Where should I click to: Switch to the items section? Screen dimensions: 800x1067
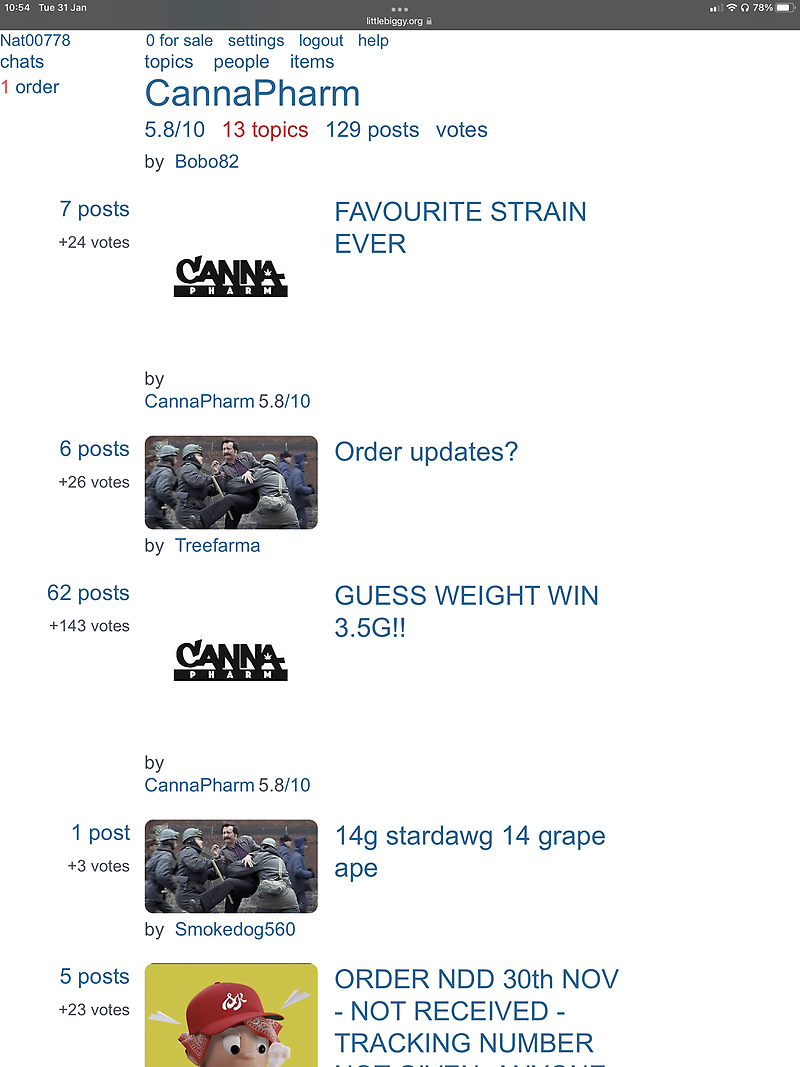tap(312, 62)
